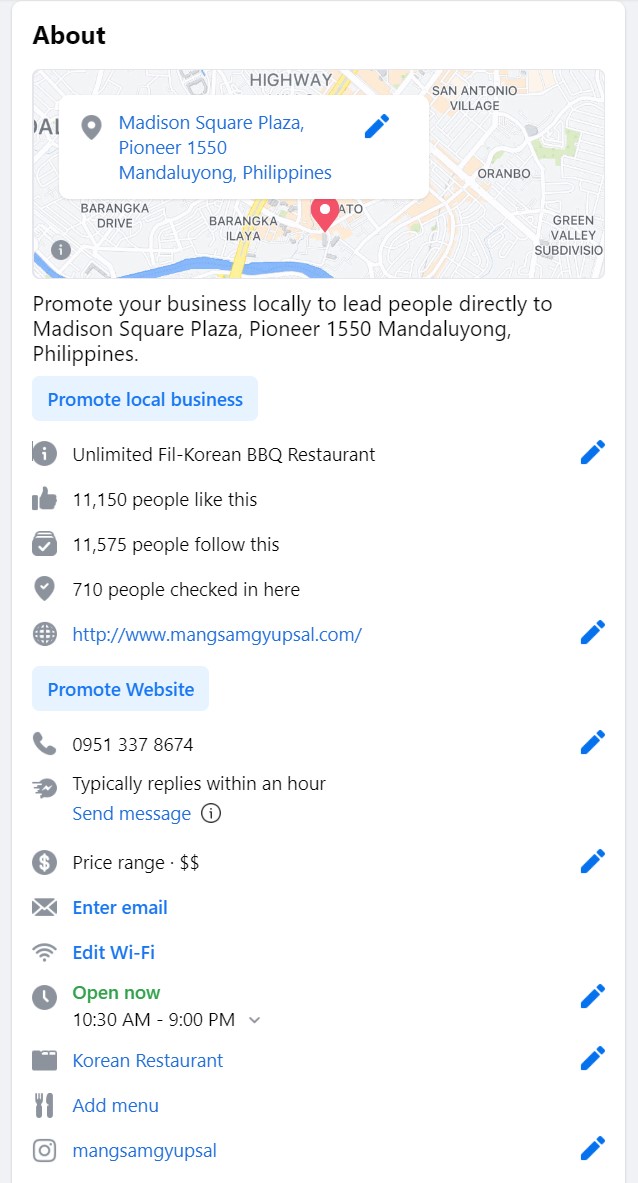View info icon beside Send message
Viewport: 638px width, 1183px height.
211,813
